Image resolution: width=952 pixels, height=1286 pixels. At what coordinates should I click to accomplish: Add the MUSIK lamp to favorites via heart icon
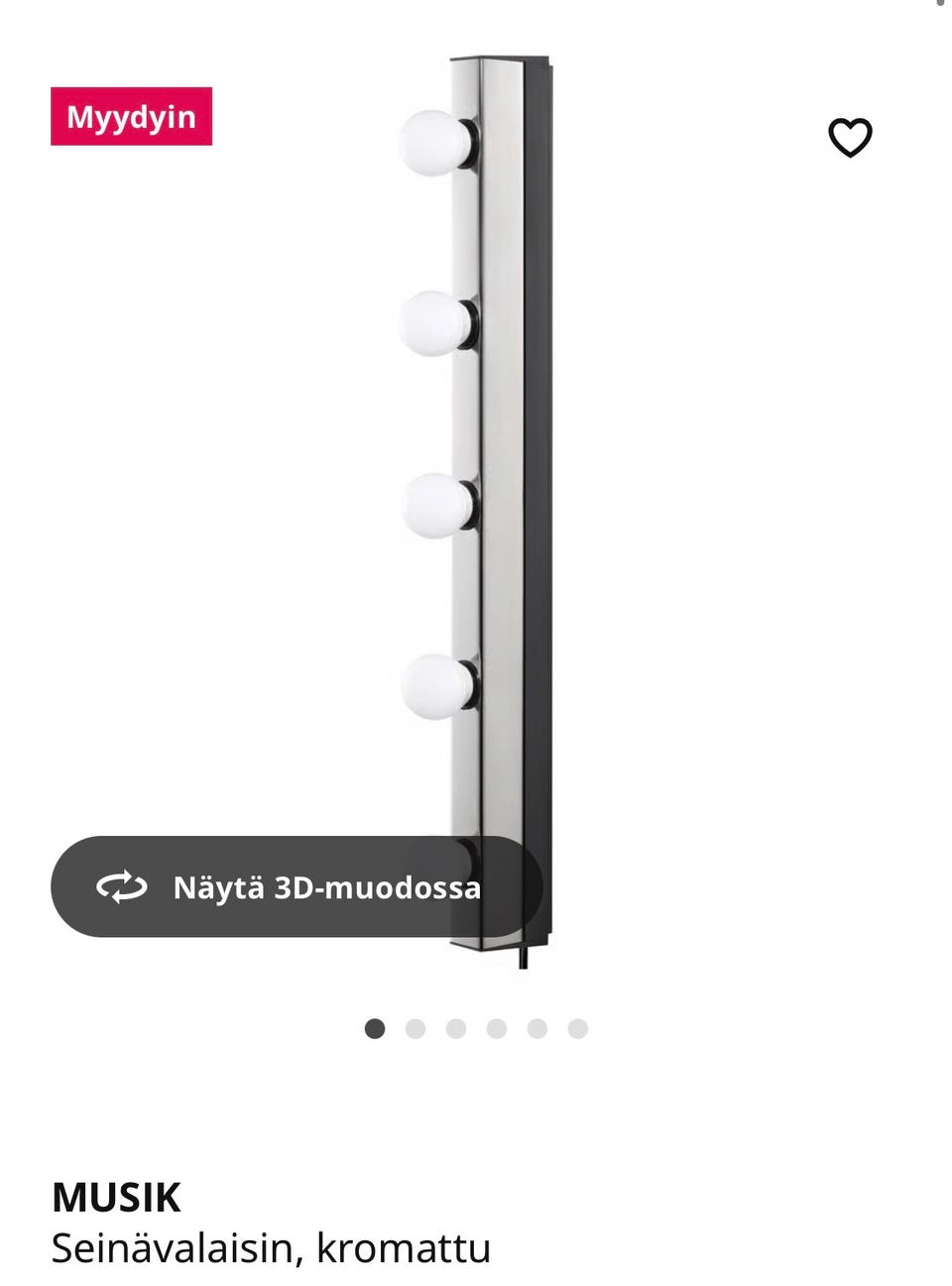pyautogui.click(x=851, y=137)
